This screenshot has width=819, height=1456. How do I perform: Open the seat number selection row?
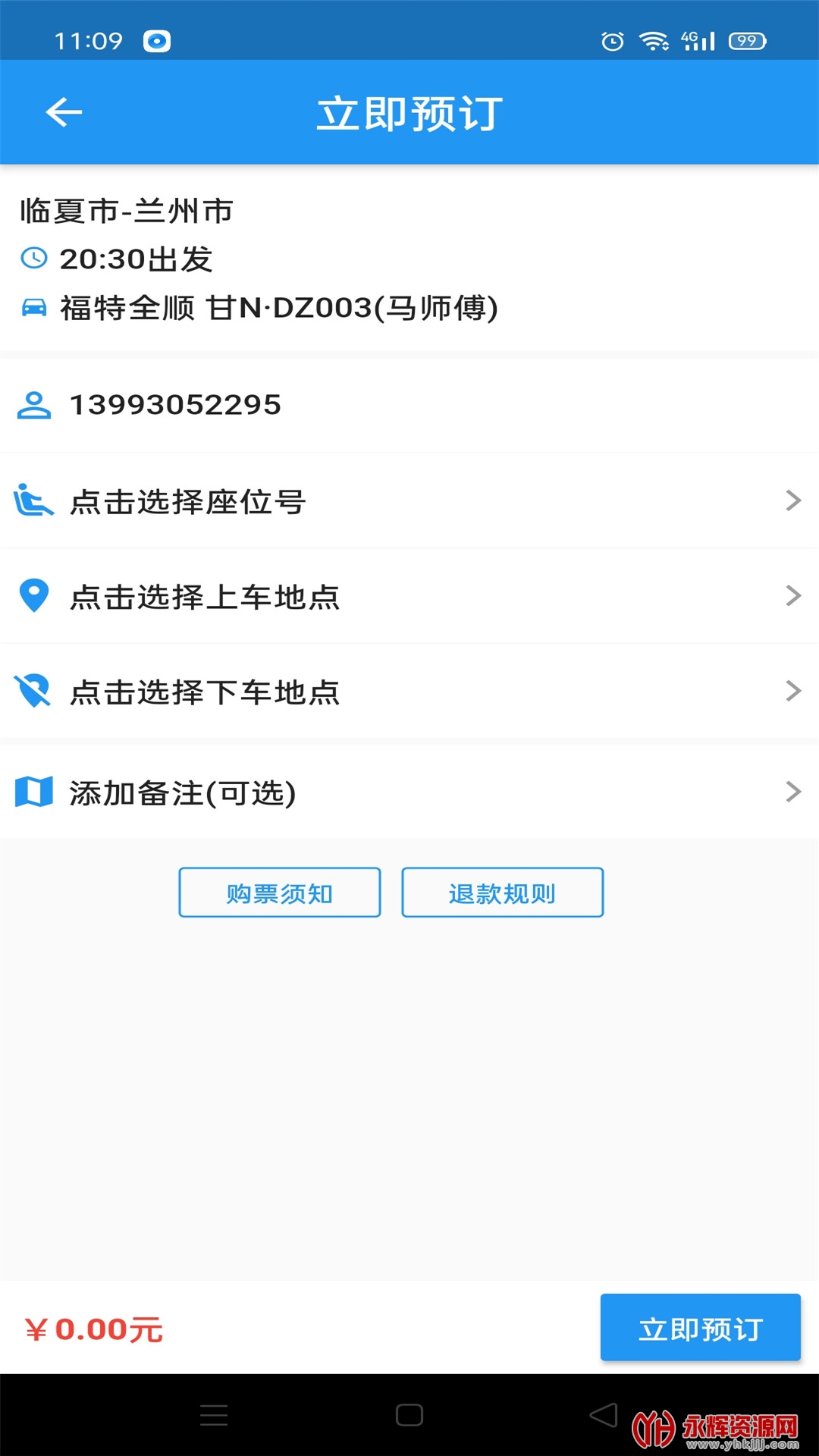tap(409, 501)
